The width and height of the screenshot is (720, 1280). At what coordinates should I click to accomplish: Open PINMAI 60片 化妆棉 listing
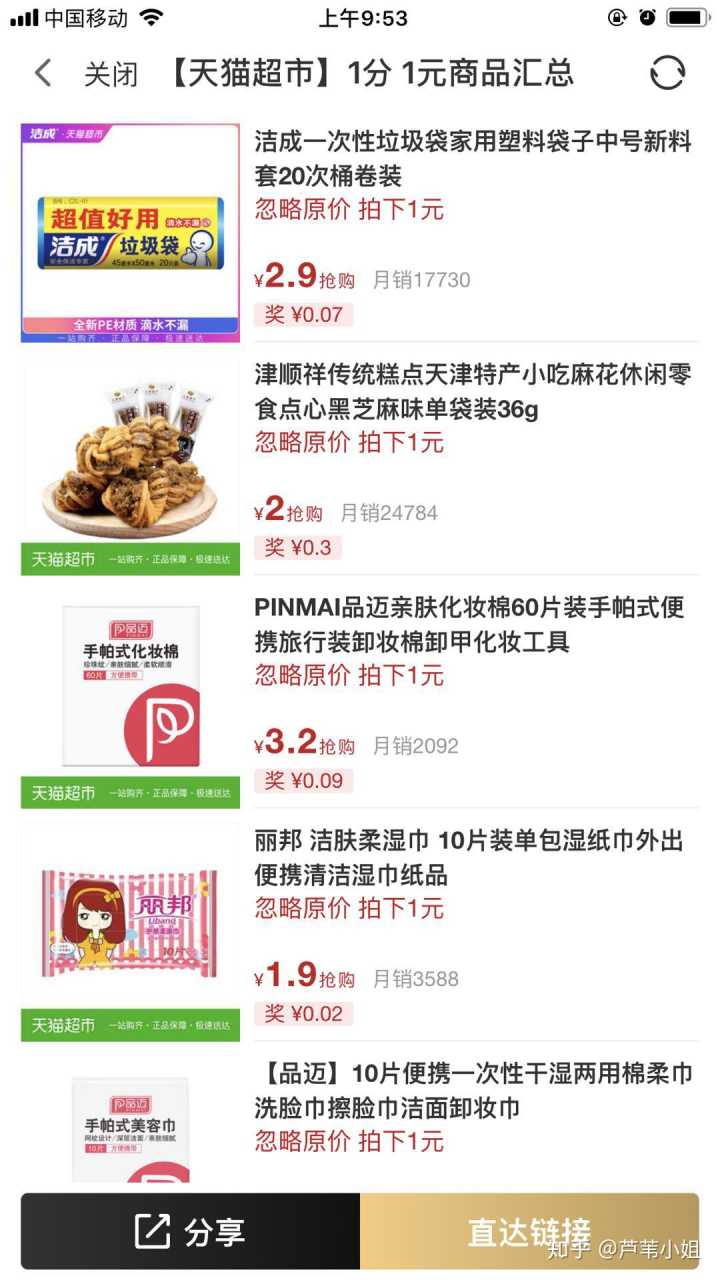click(x=468, y=624)
